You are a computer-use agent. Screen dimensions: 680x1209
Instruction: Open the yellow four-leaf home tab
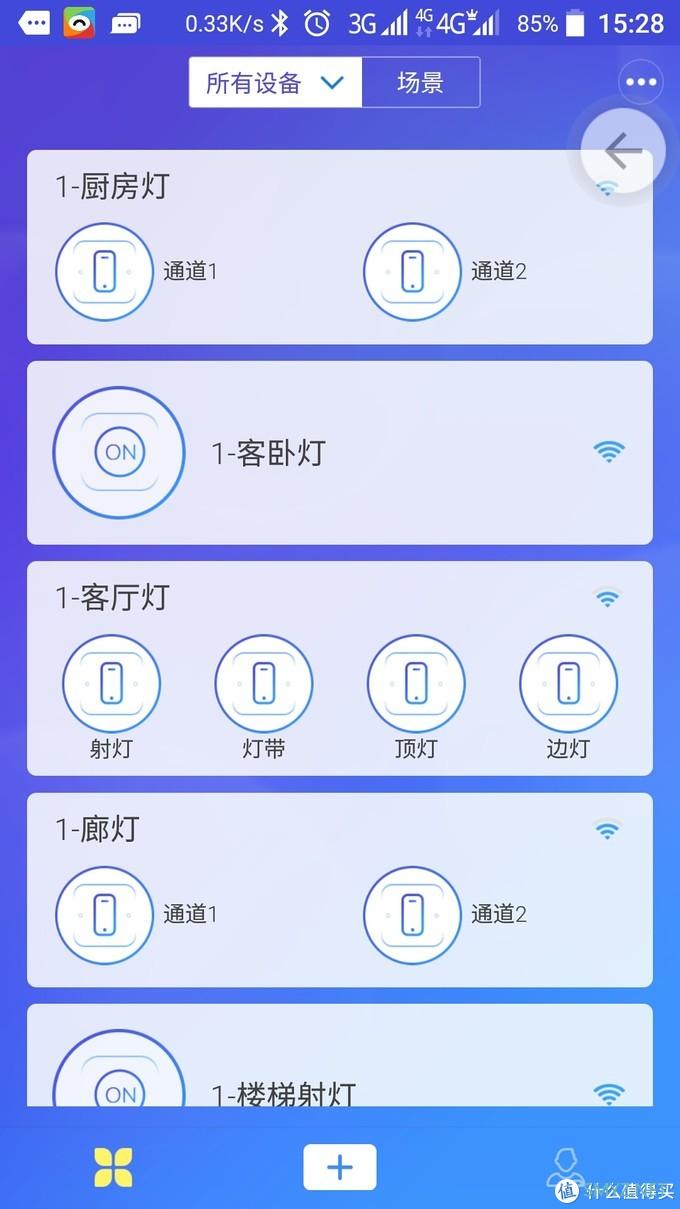(113, 1167)
